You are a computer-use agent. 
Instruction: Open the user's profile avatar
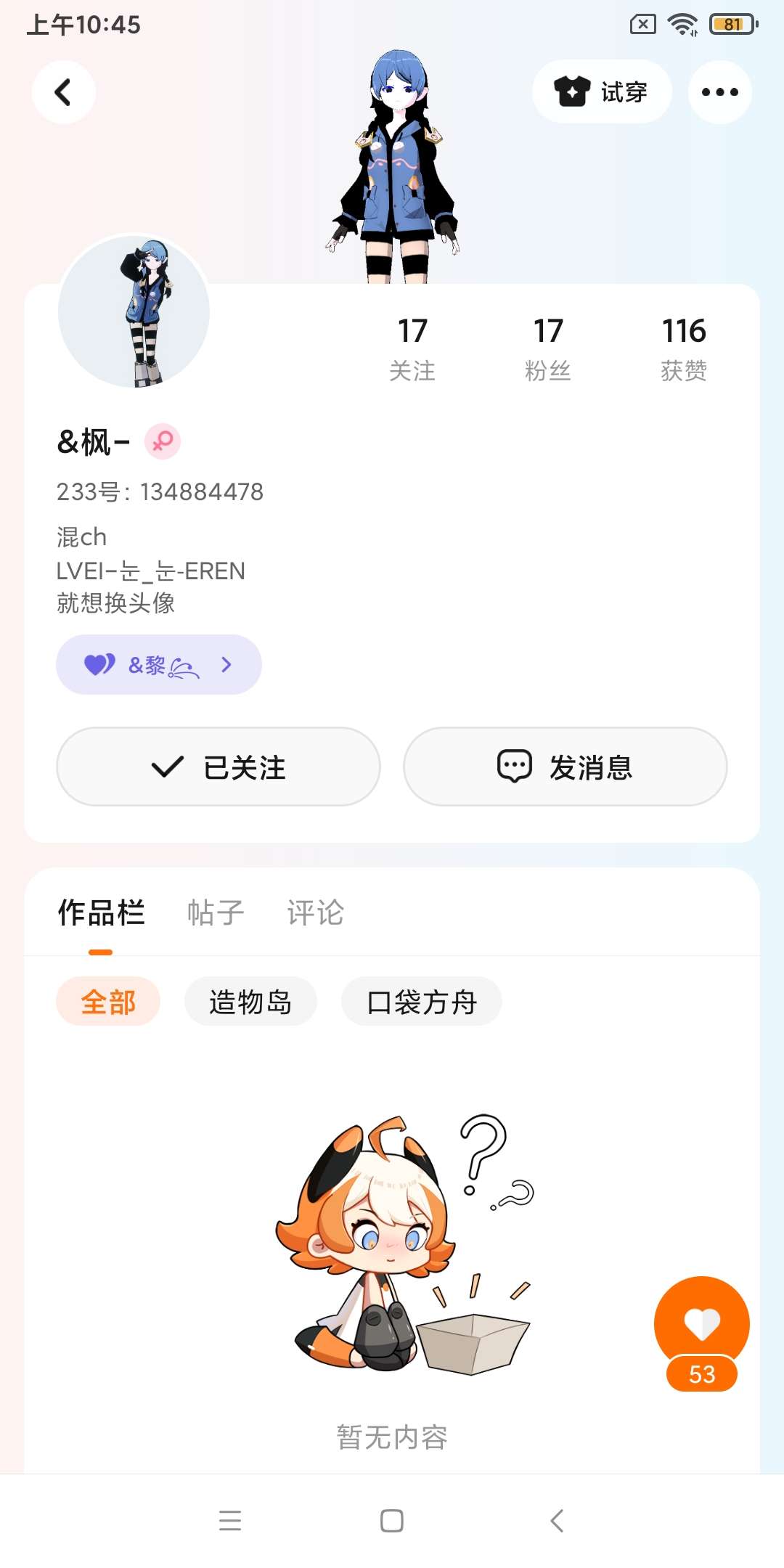[134, 311]
